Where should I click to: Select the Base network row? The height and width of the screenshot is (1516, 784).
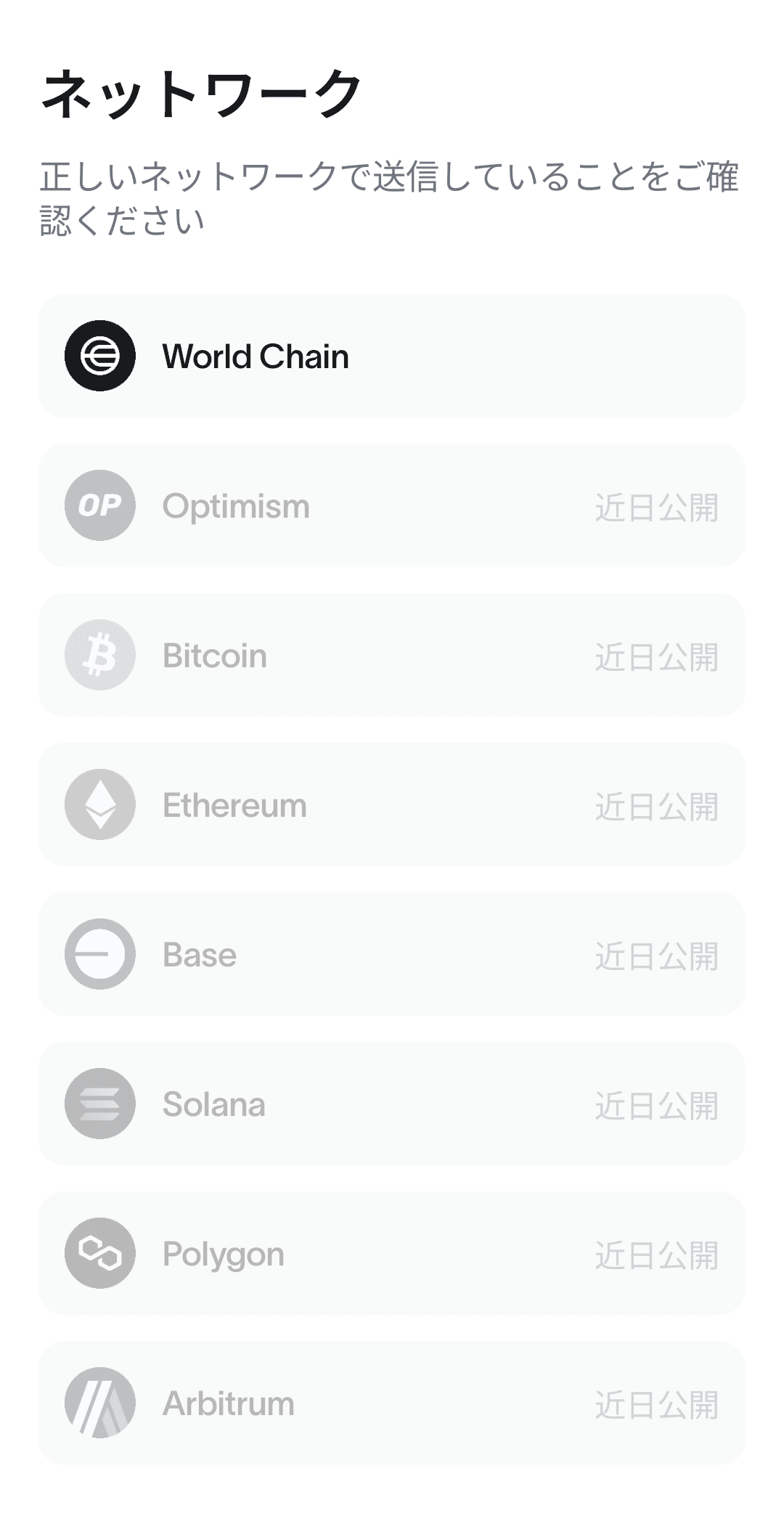(392, 954)
